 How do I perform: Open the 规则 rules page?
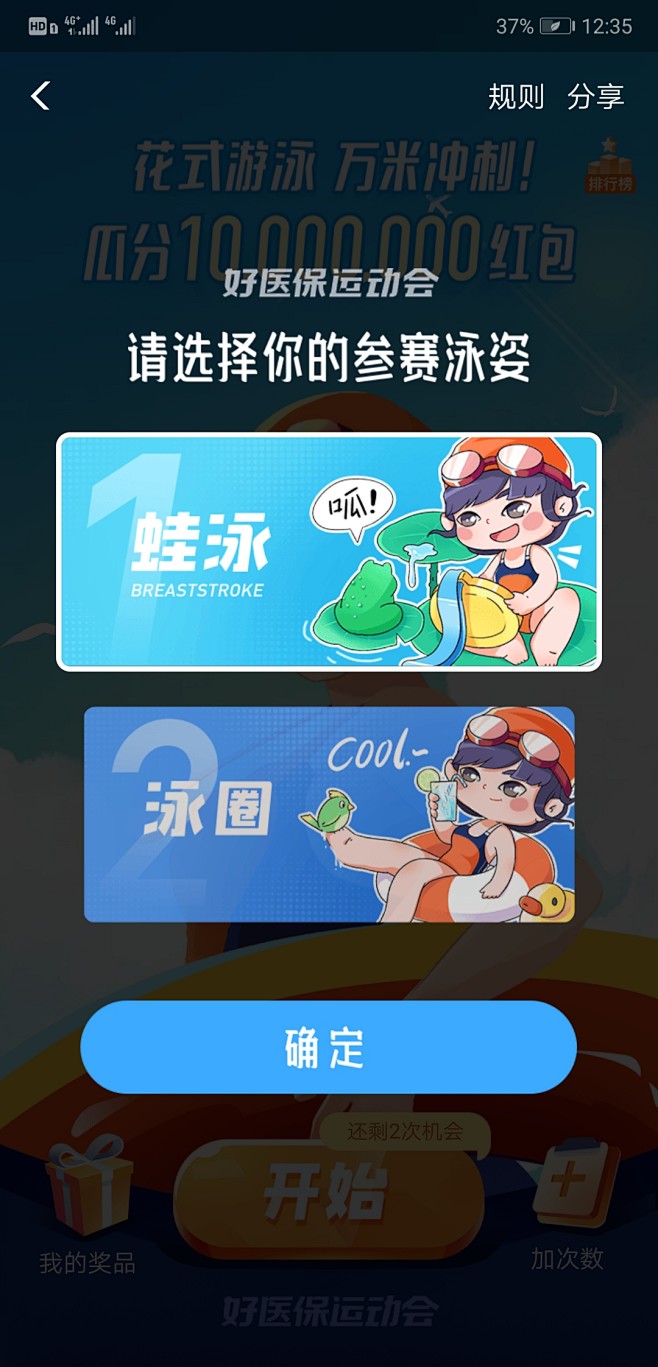(x=516, y=97)
